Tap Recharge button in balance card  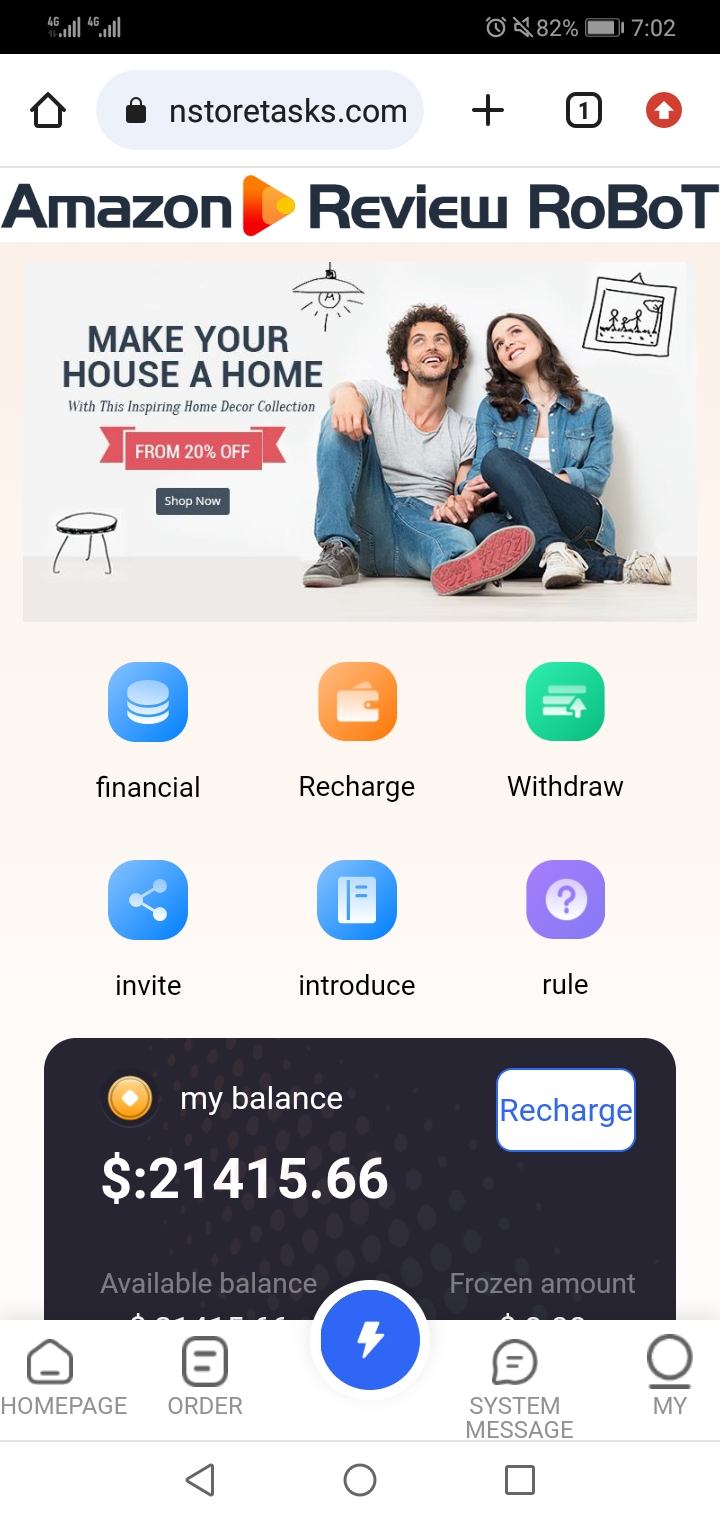pyautogui.click(x=566, y=1110)
